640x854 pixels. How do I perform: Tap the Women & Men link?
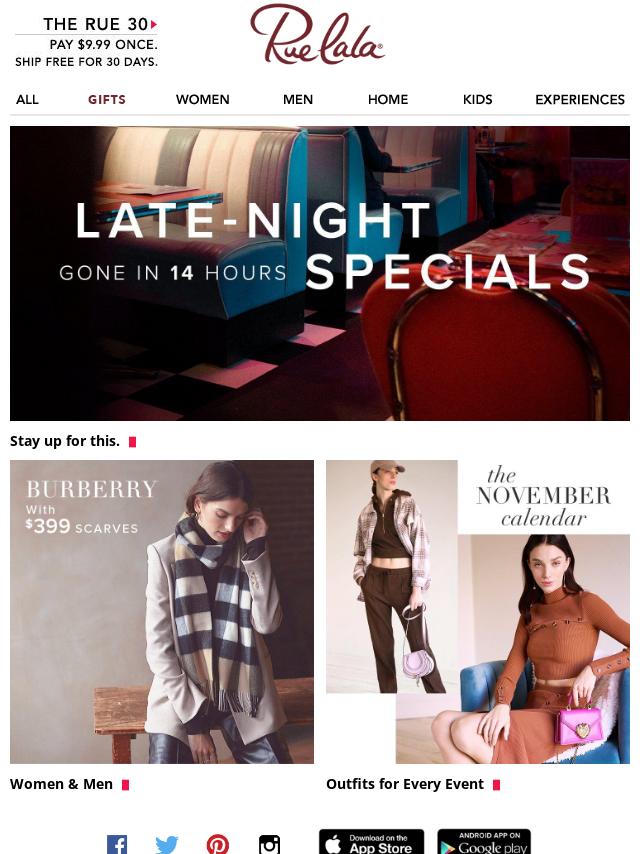62,784
